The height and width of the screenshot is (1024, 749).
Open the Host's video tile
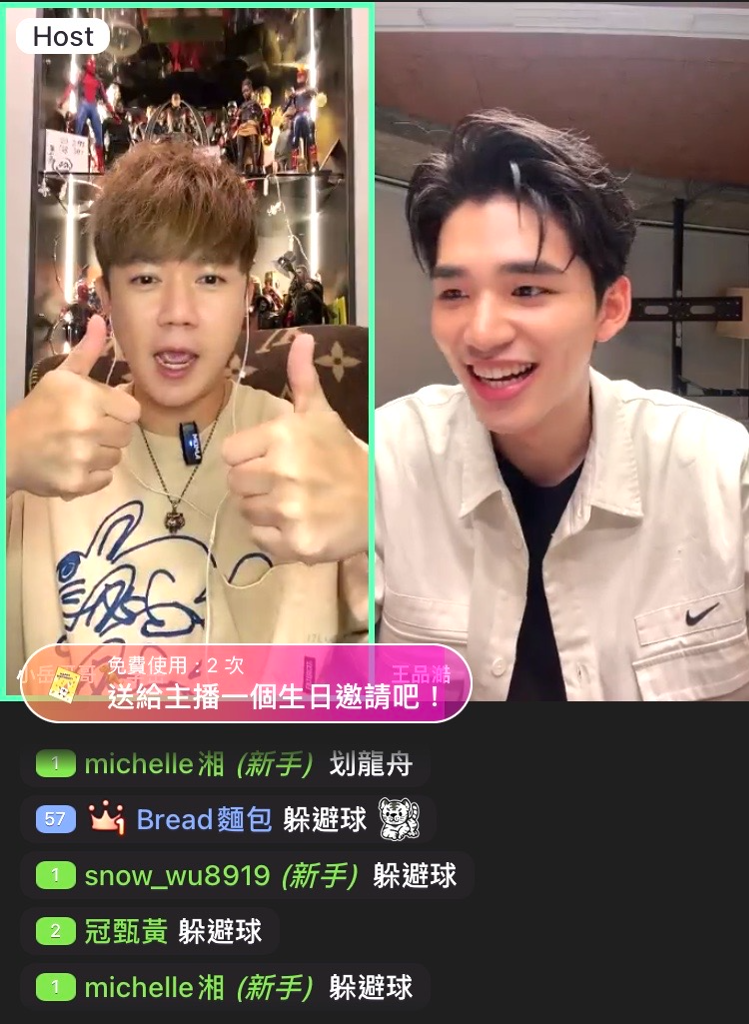click(190, 330)
